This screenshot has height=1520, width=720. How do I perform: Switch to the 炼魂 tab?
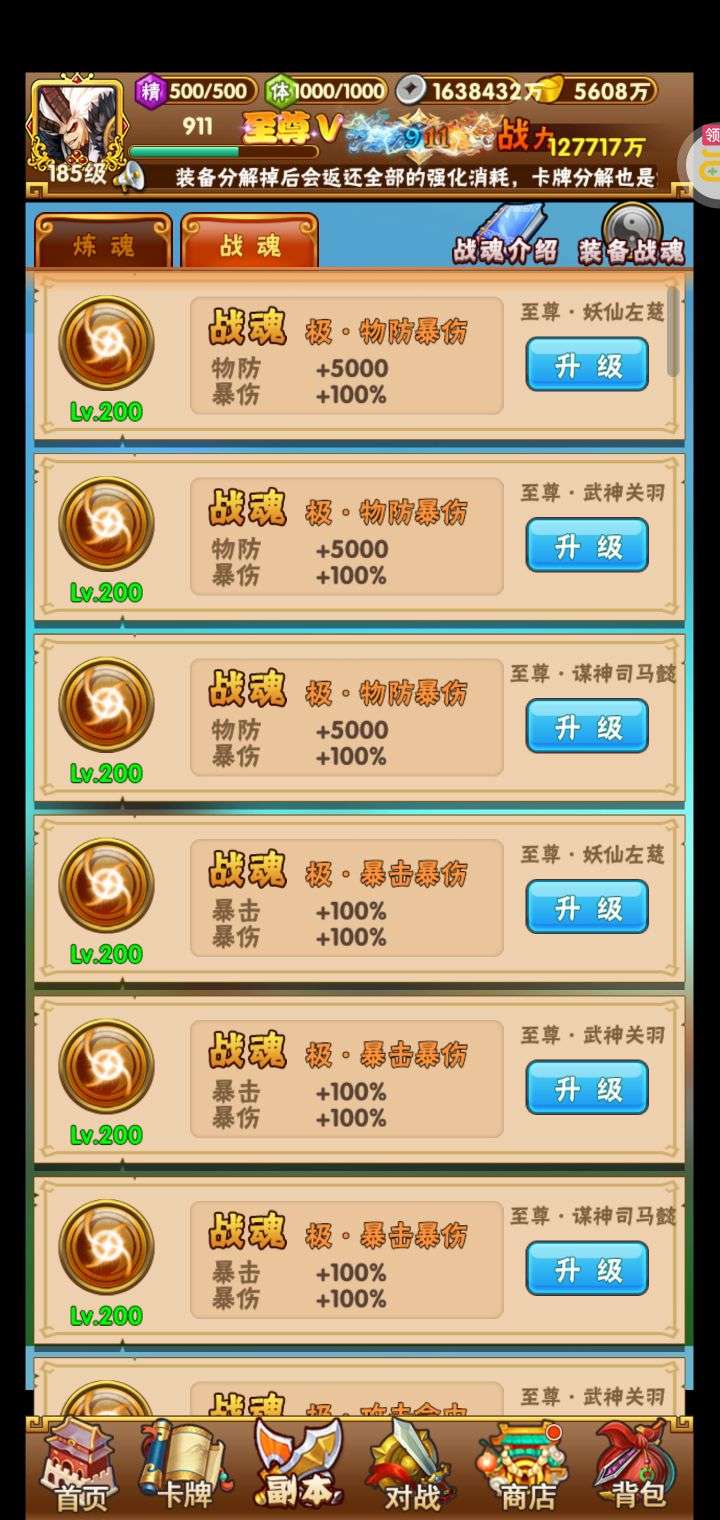click(103, 243)
